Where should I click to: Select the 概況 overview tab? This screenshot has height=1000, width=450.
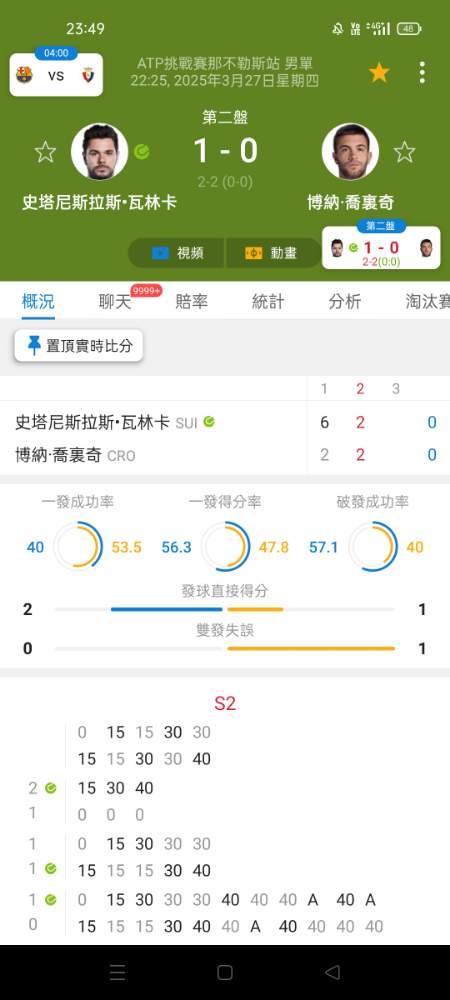38,302
